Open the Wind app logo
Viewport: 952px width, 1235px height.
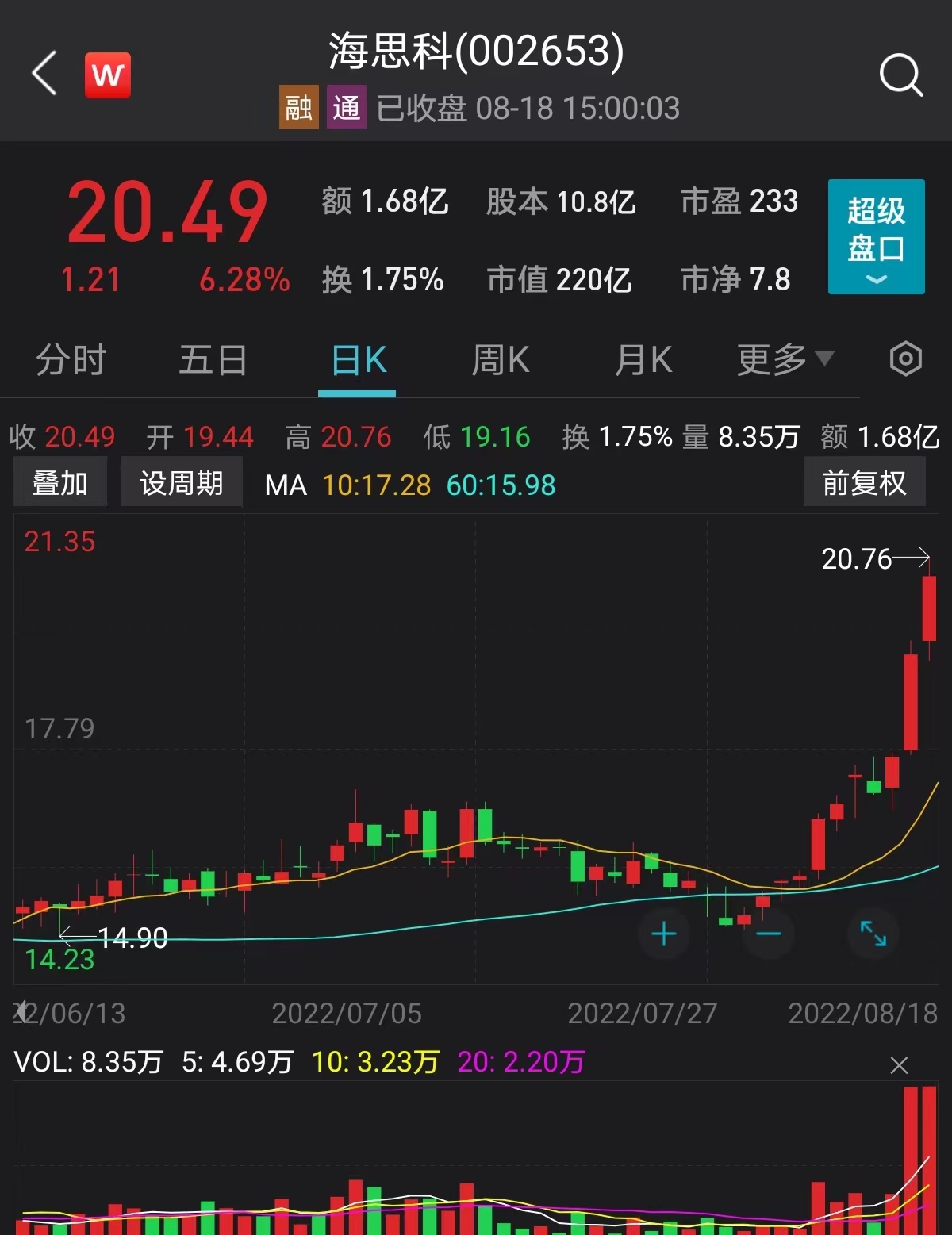(x=108, y=75)
